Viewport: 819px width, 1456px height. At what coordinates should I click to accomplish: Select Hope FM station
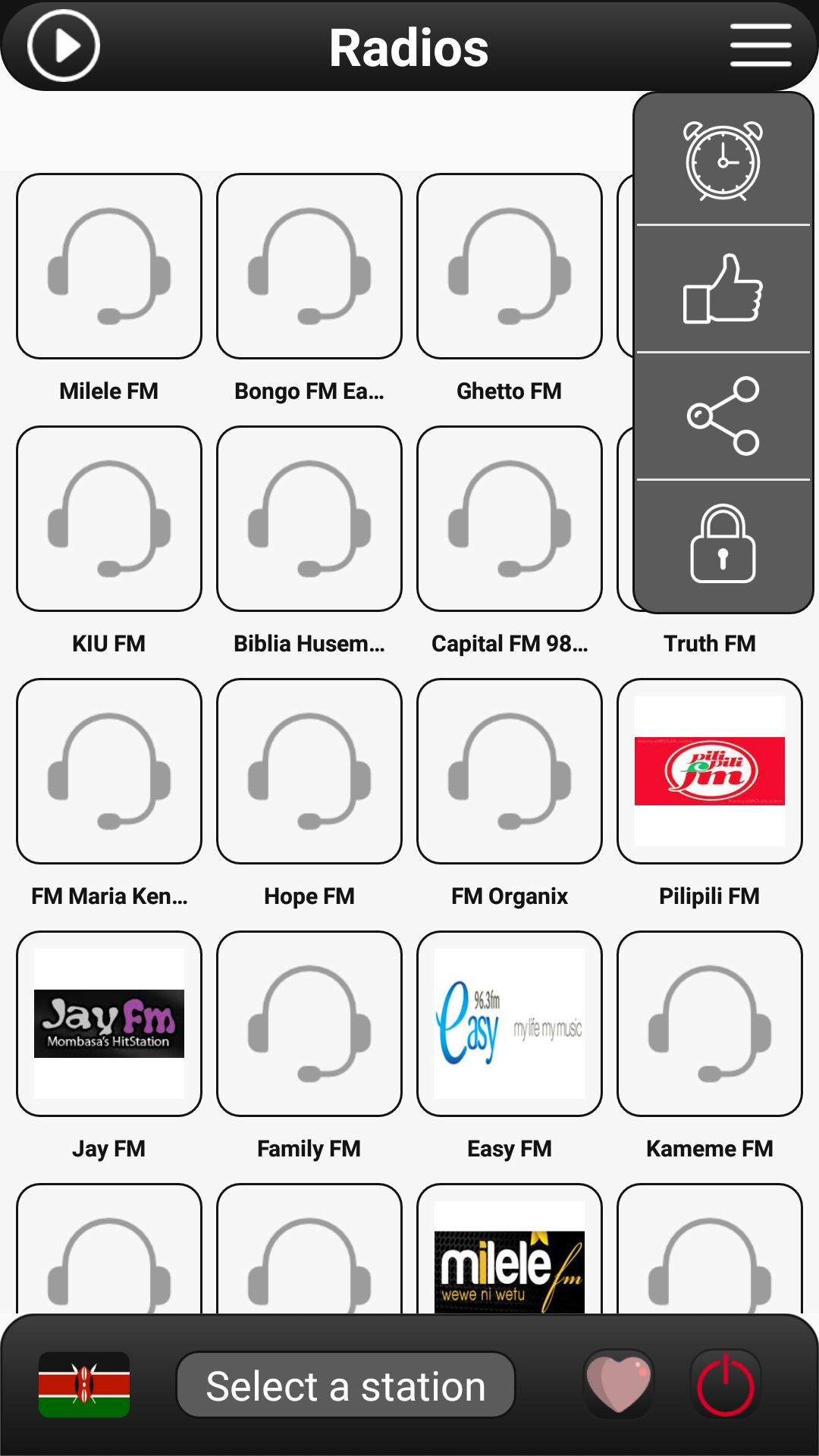point(309,771)
